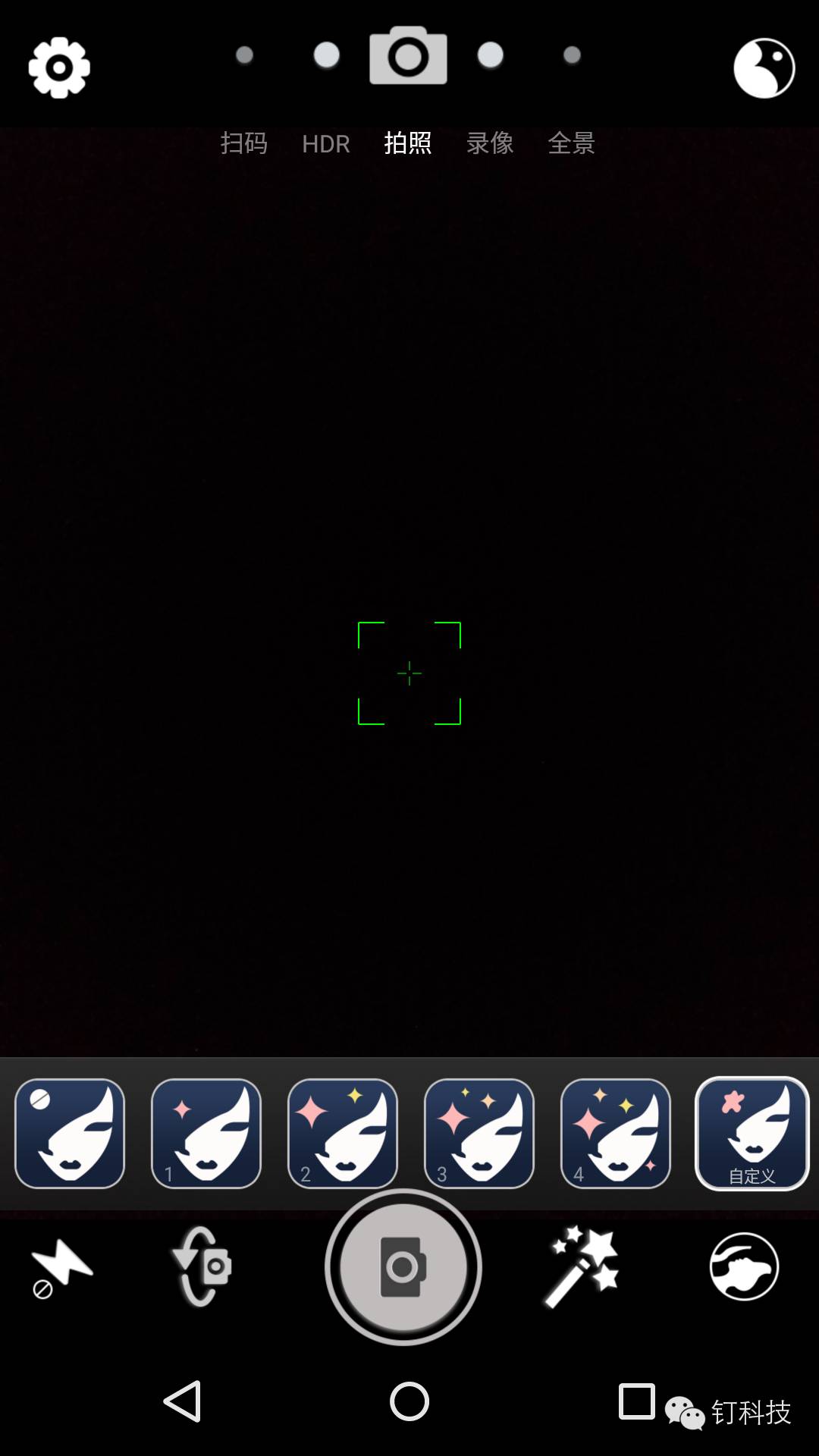Viewport: 819px width, 1456px height.
Task: Go to the home screen
Action: 409,1401
